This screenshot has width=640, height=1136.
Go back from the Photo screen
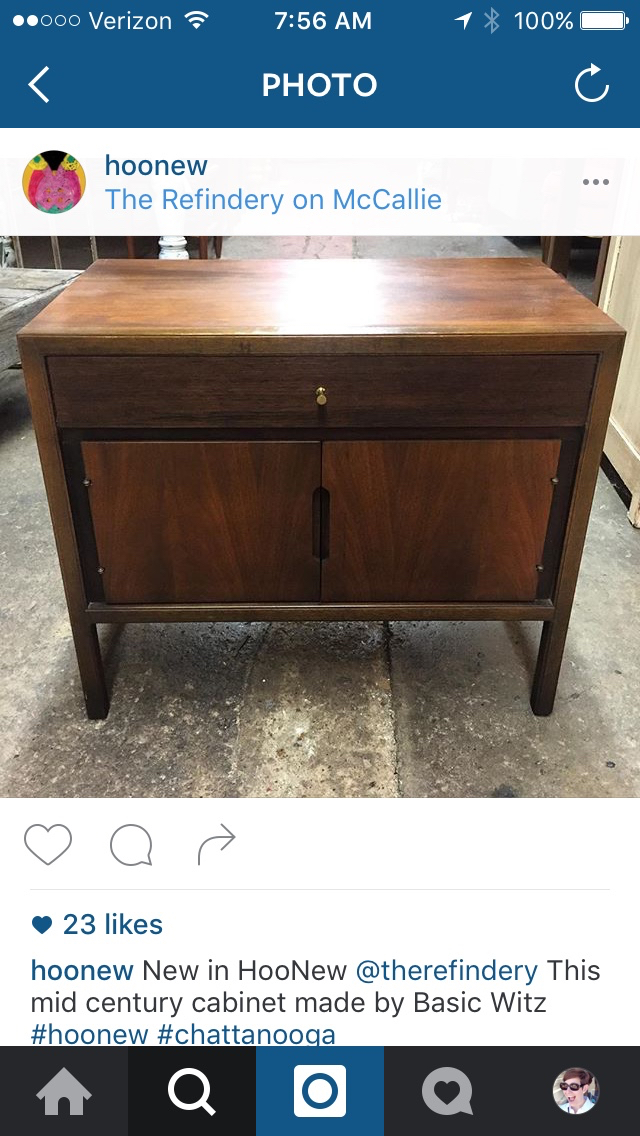pyautogui.click(x=38, y=86)
